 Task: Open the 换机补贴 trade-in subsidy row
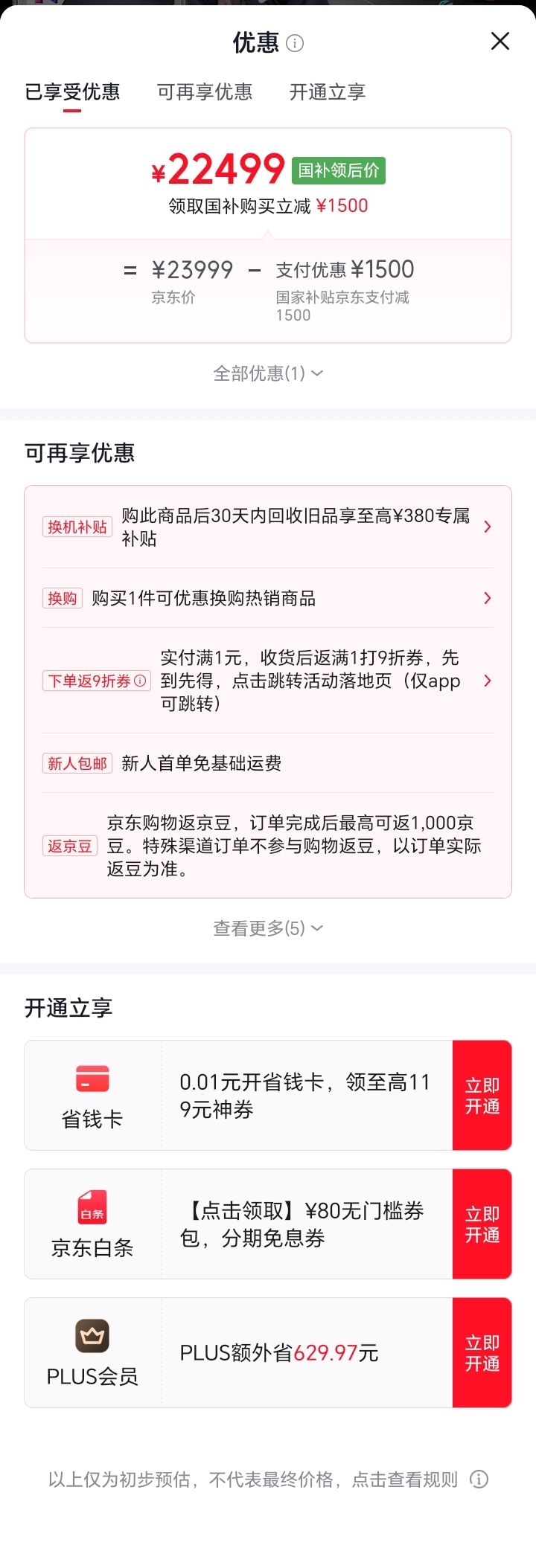(268, 527)
